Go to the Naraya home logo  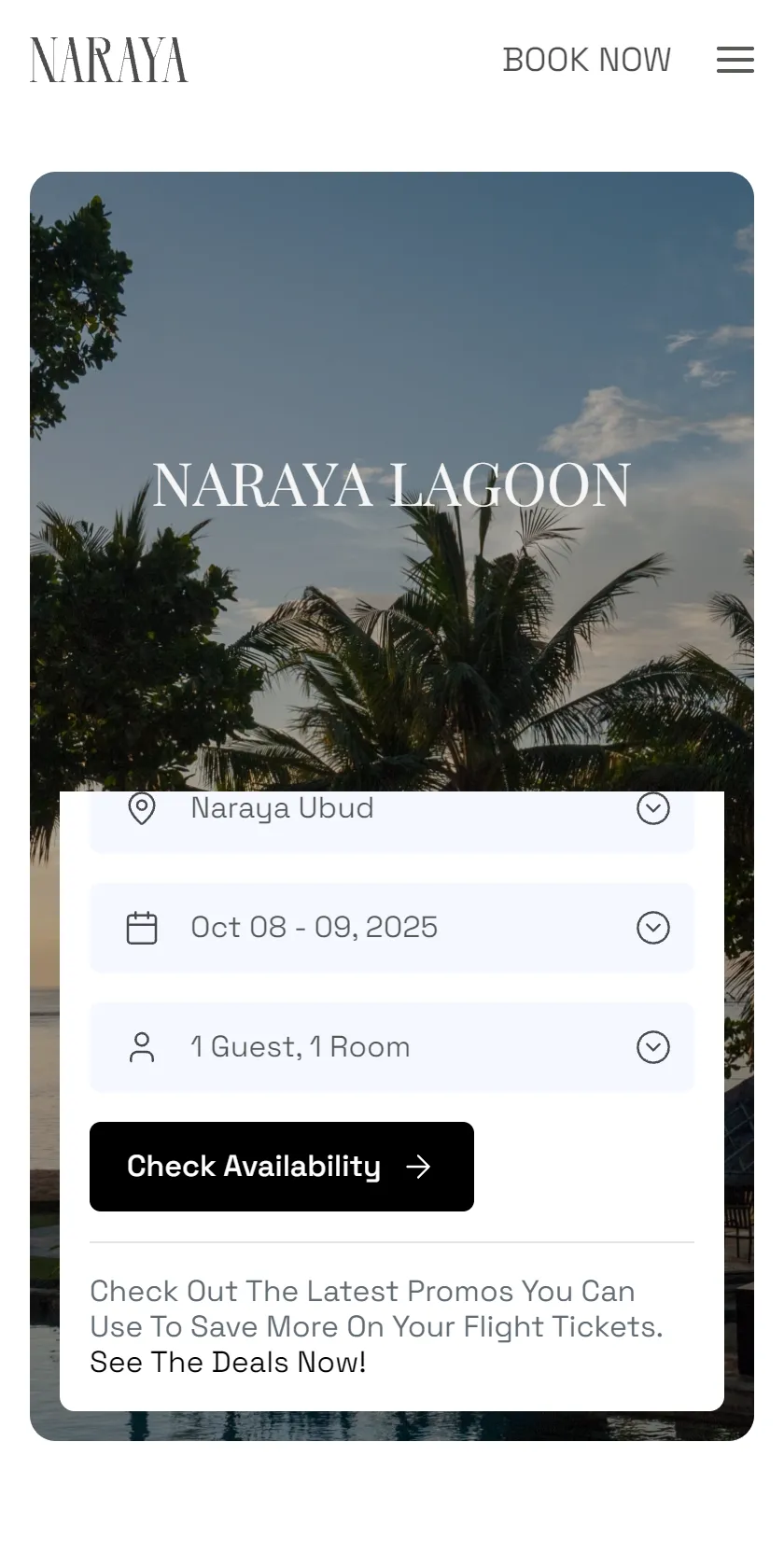pyautogui.click(x=109, y=60)
